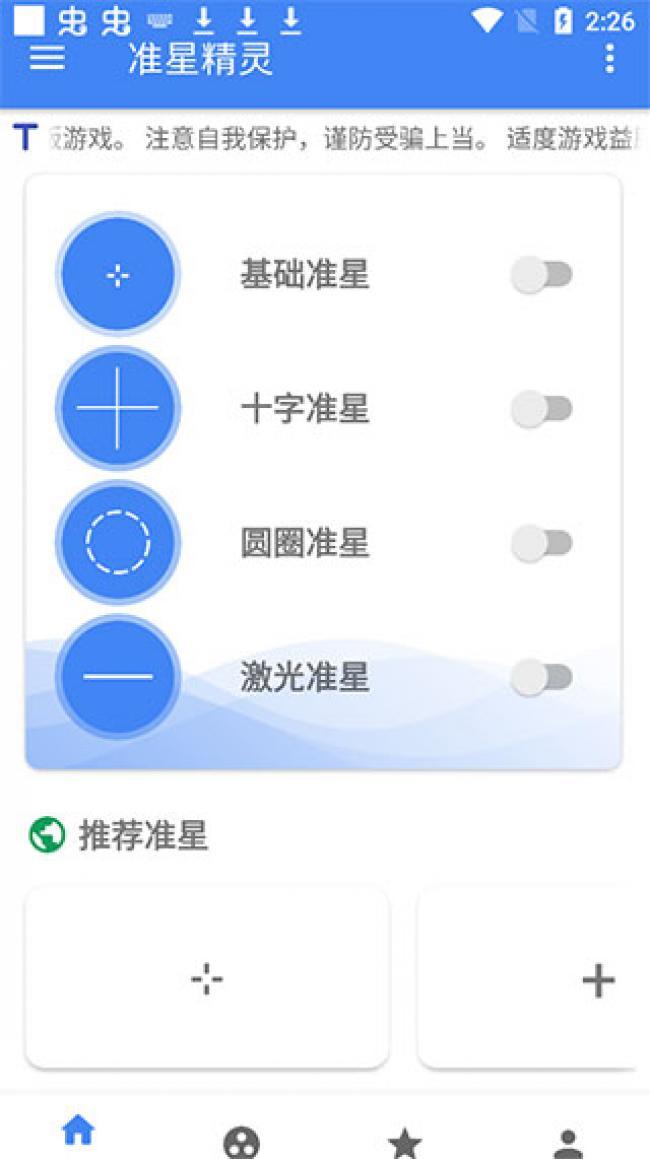Tap the 圆圈准星 dashed circle button

[118, 543]
